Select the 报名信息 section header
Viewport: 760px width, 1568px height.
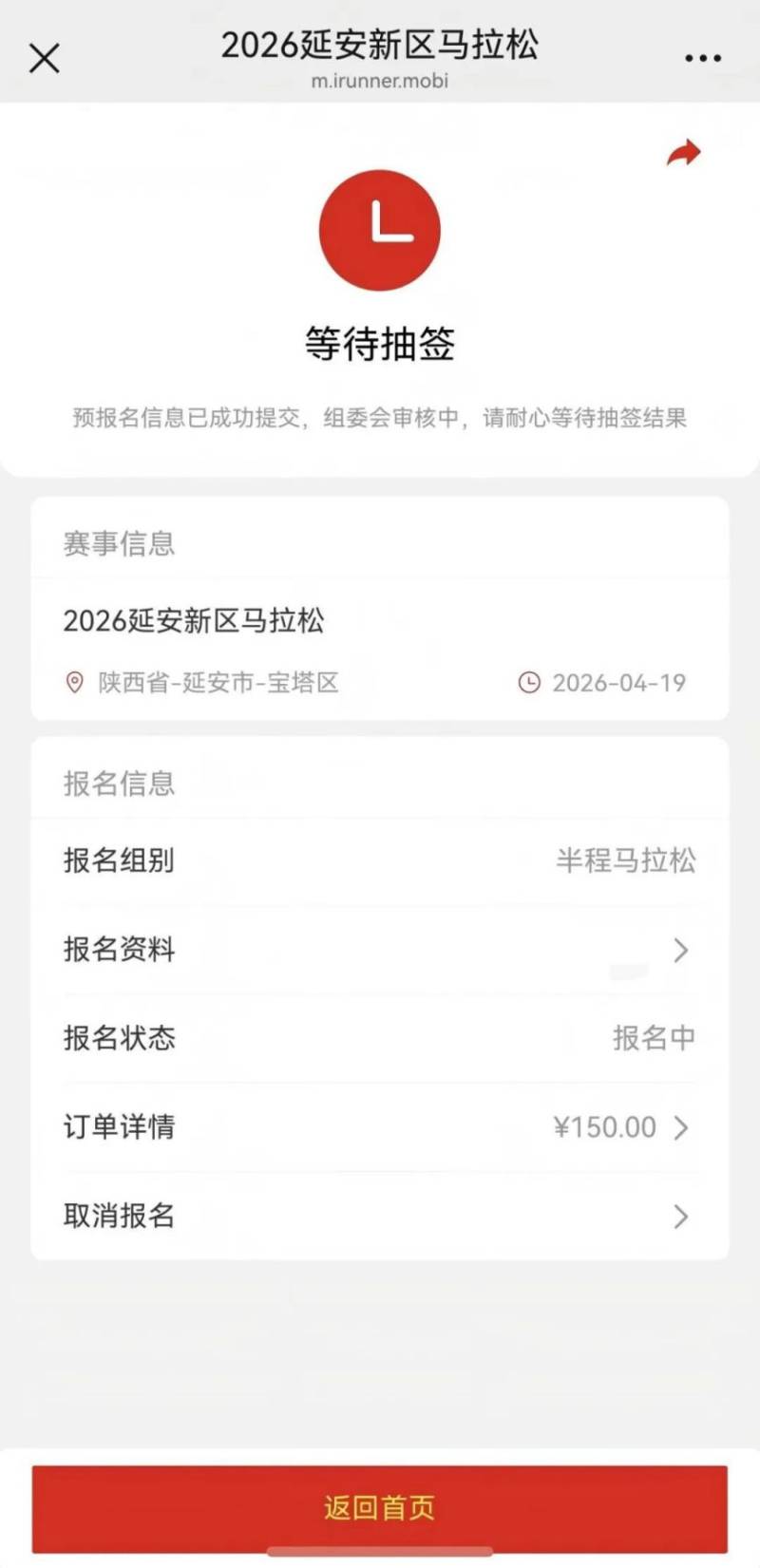pyautogui.click(x=118, y=783)
